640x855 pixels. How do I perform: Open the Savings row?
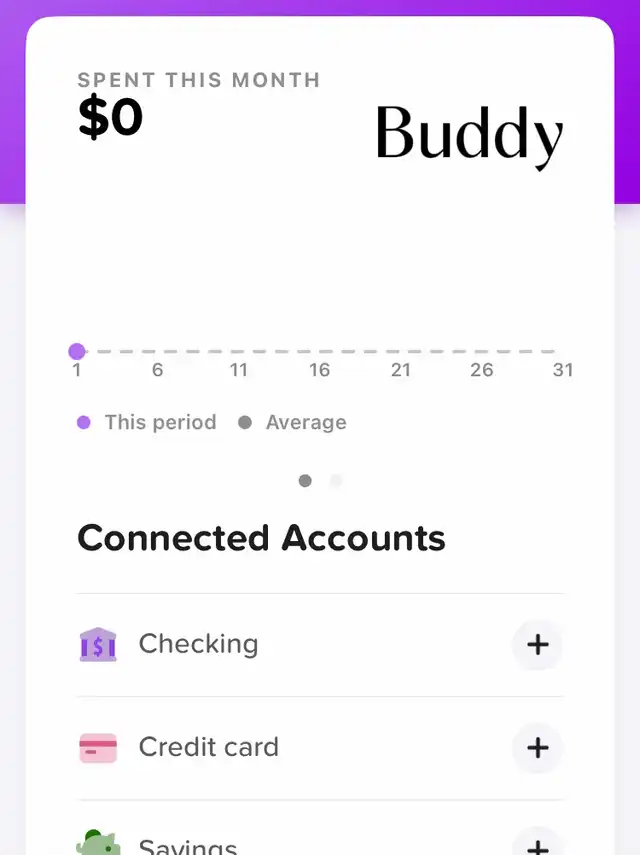(x=188, y=846)
